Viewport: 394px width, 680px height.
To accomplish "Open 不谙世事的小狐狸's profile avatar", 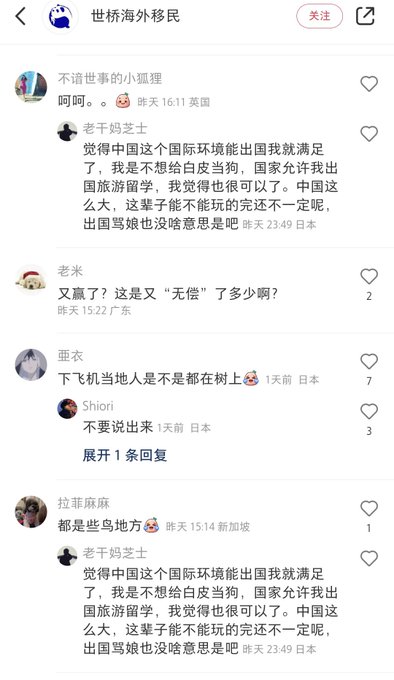I will point(31,87).
